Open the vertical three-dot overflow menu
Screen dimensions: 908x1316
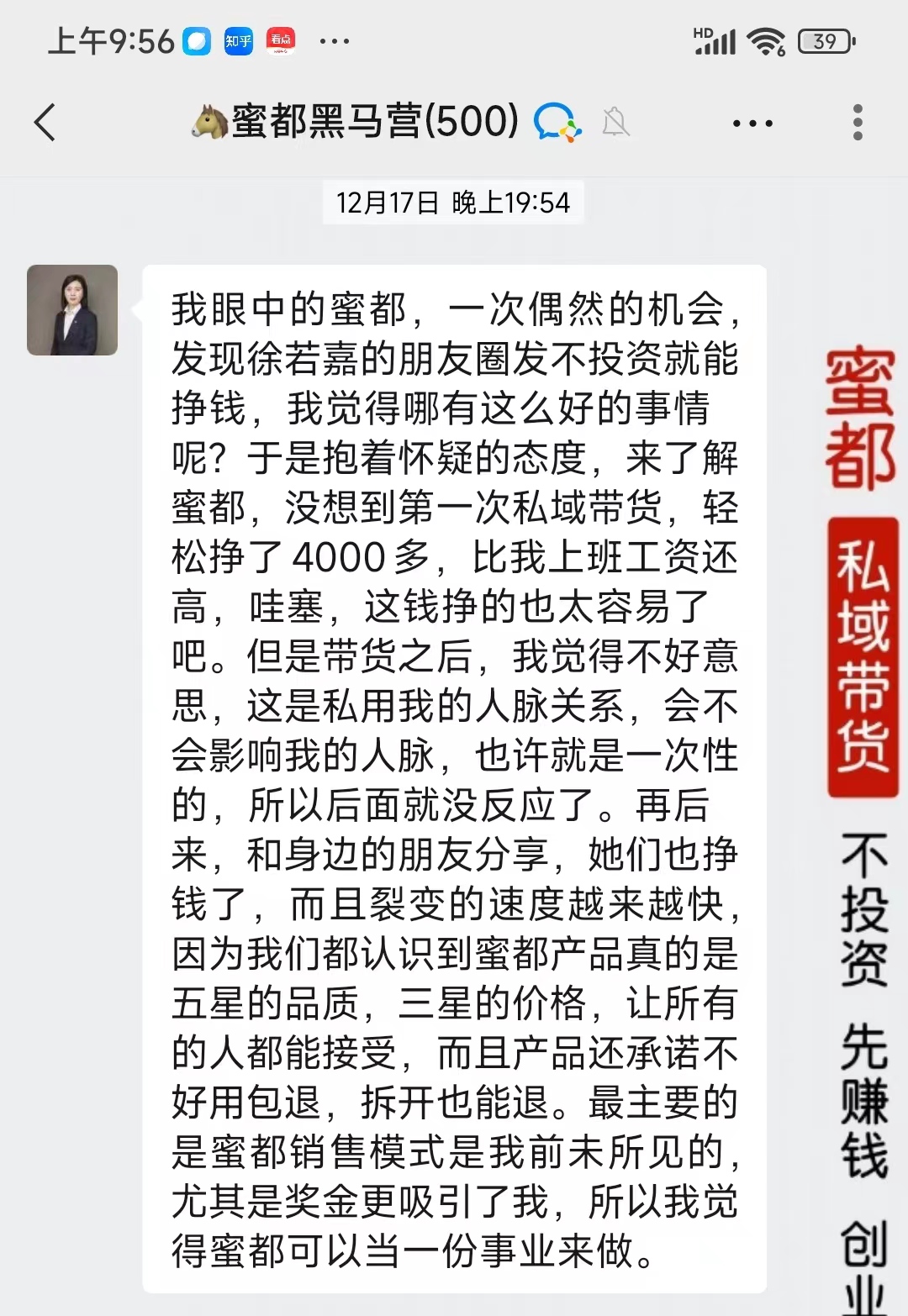pyautogui.click(x=857, y=123)
